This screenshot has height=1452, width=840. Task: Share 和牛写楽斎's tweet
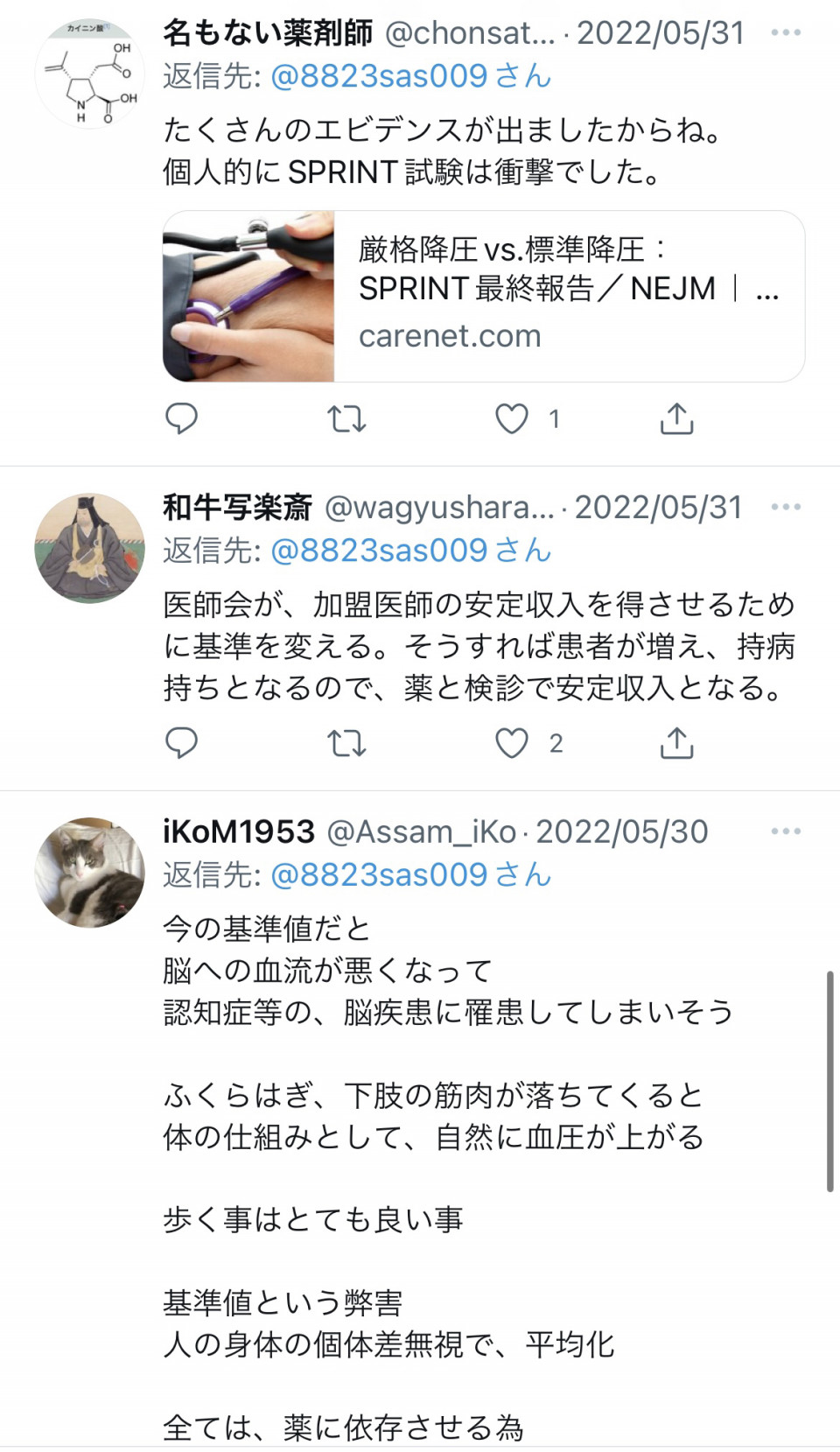(676, 743)
